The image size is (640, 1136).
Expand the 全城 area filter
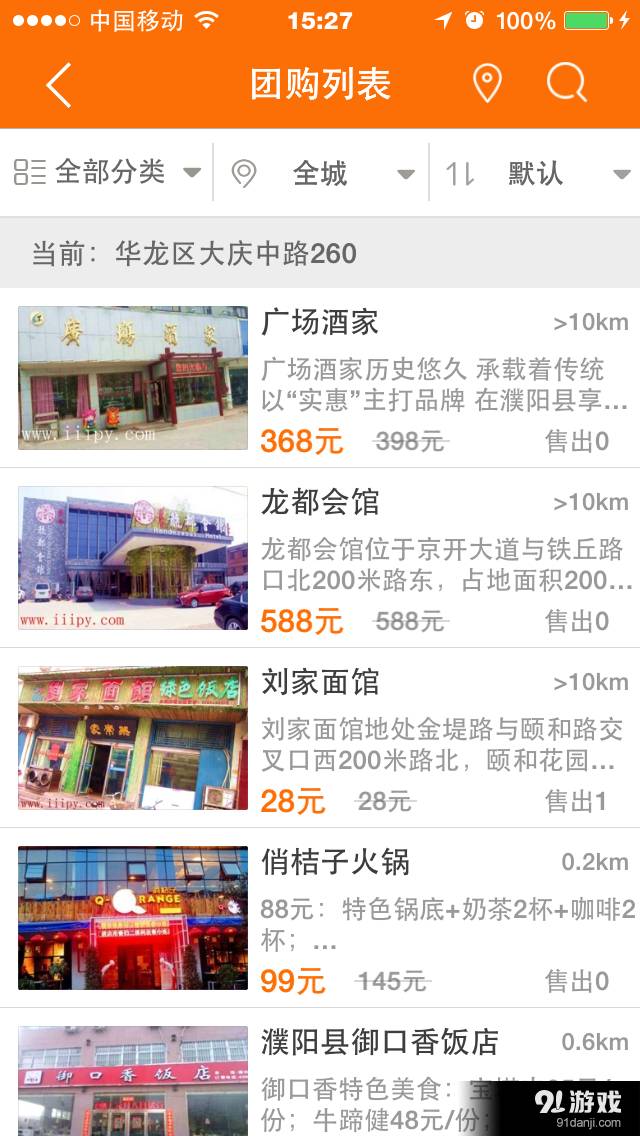(x=322, y=173)
